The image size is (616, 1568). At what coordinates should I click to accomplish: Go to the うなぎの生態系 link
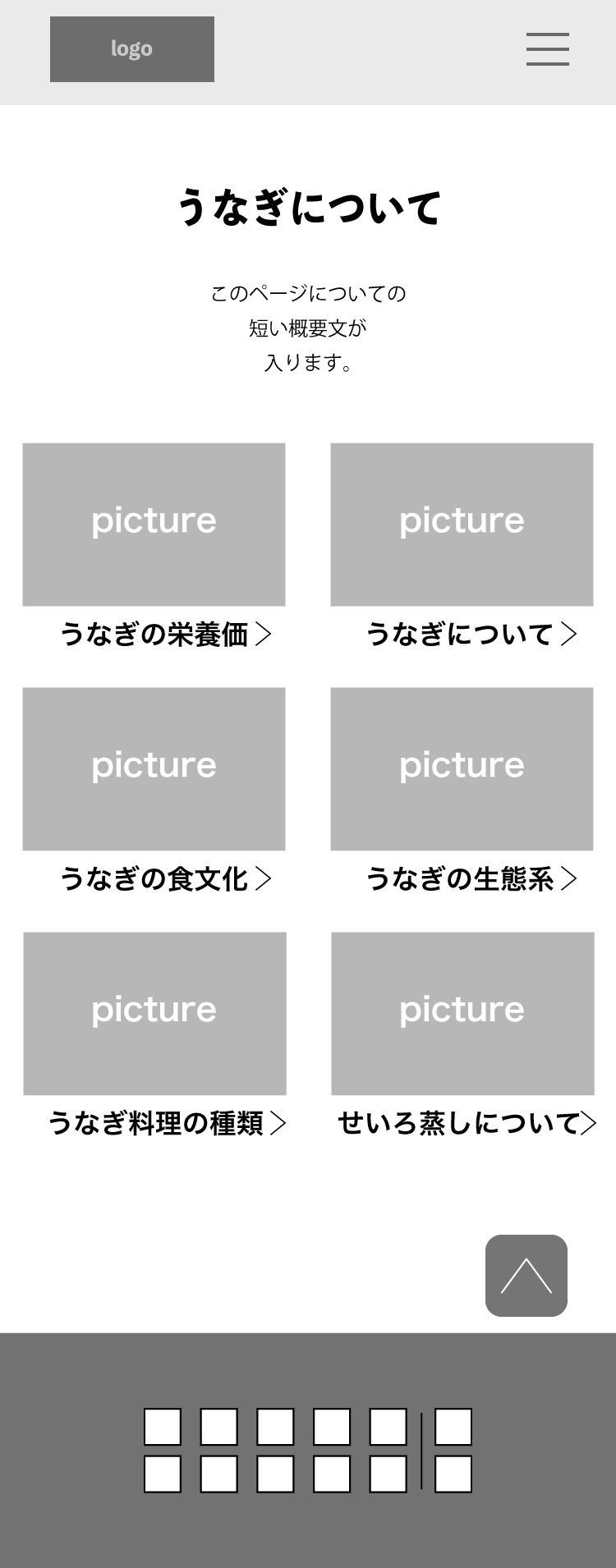click(471, 879)
